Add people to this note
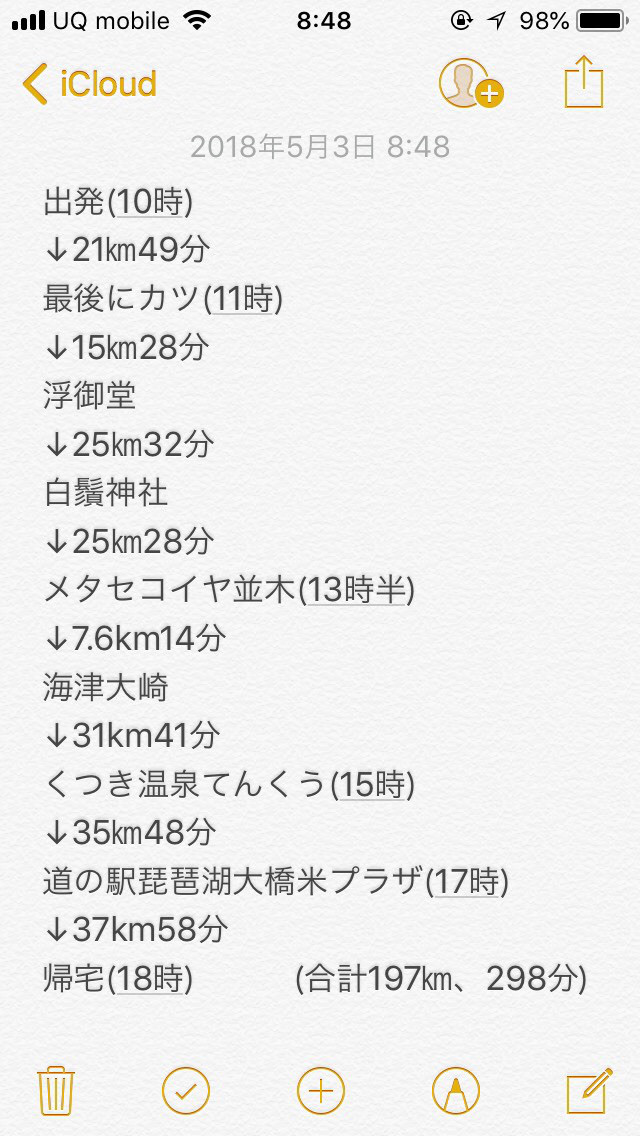This screenshot has width=640, height=1136. coord(470,84)
